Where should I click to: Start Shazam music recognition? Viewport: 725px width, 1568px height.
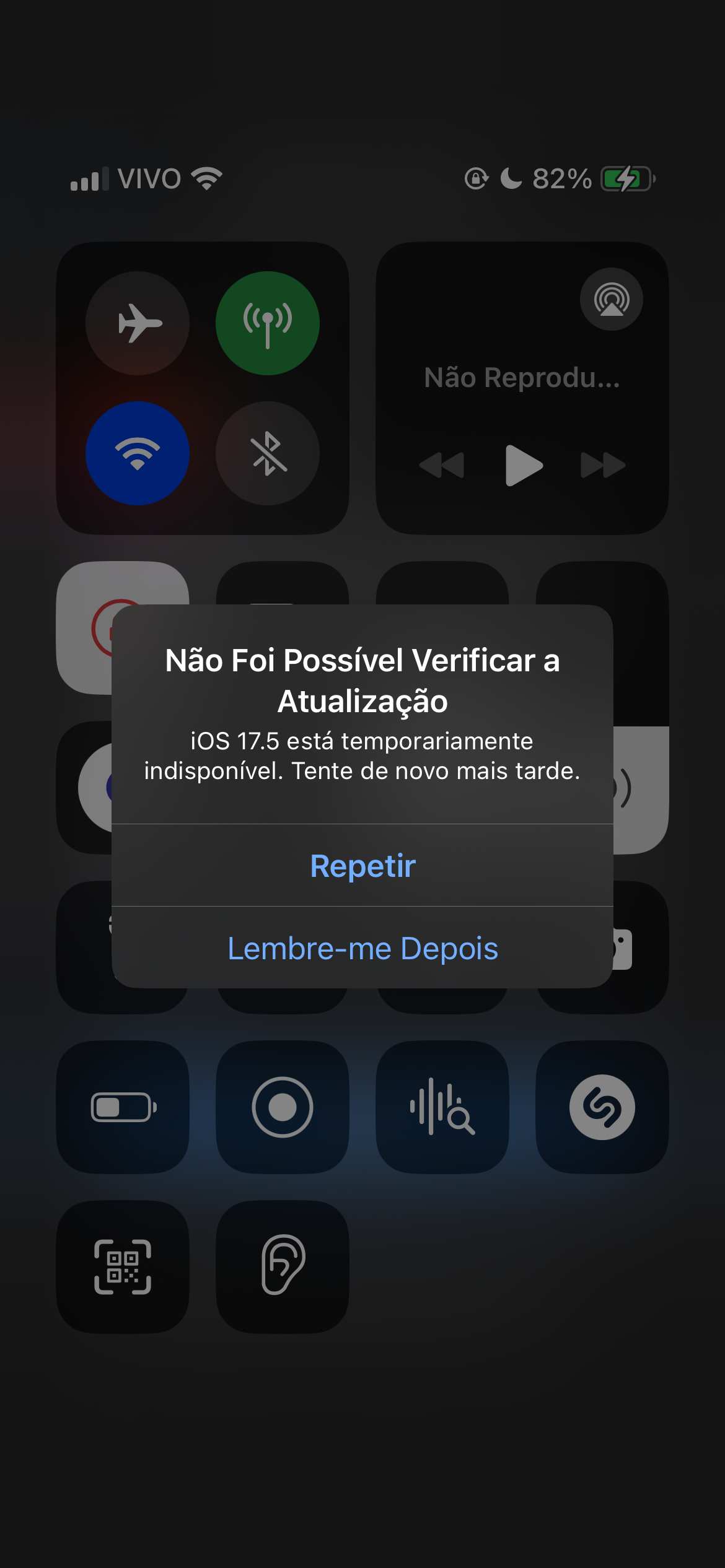[x=602, y=1107]
